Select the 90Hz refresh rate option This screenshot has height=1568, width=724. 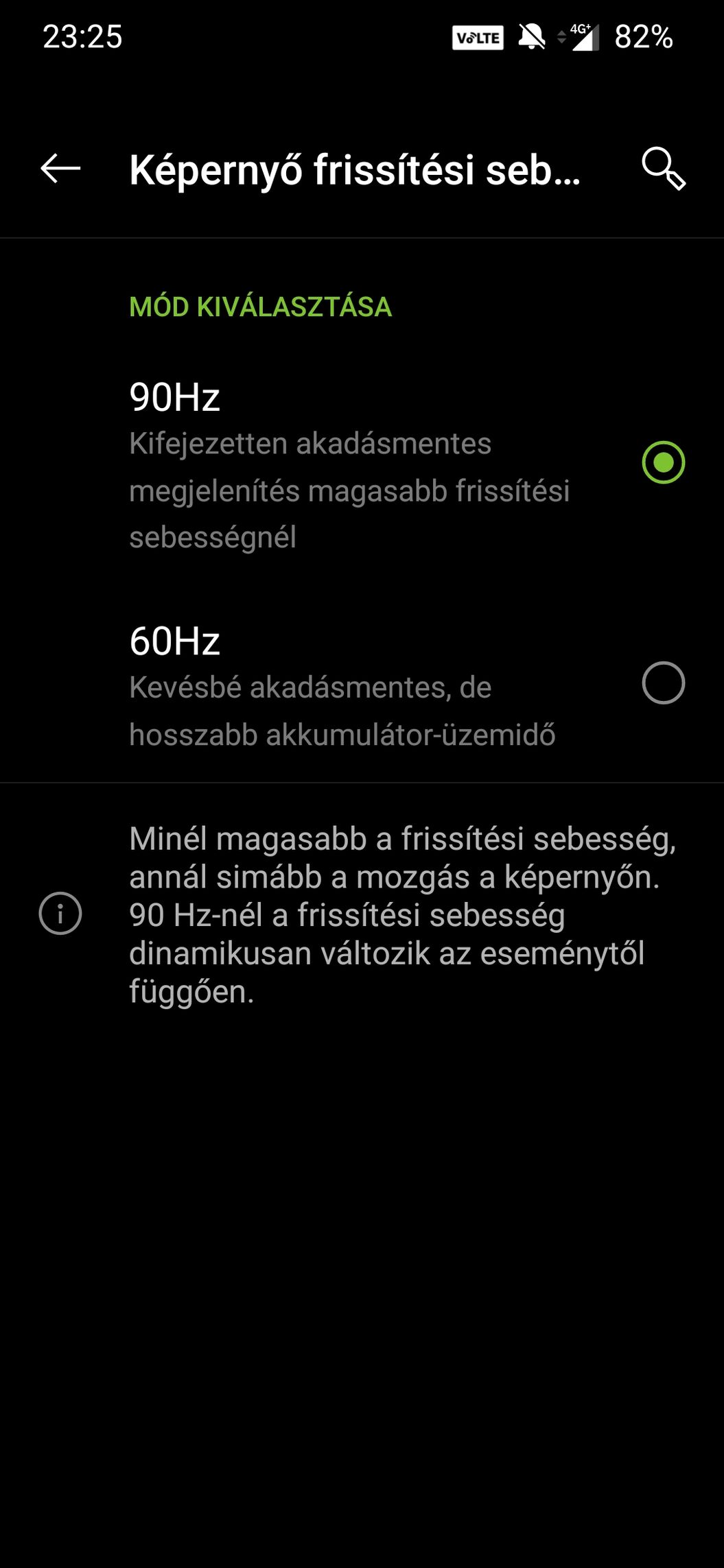pos(362,463)
